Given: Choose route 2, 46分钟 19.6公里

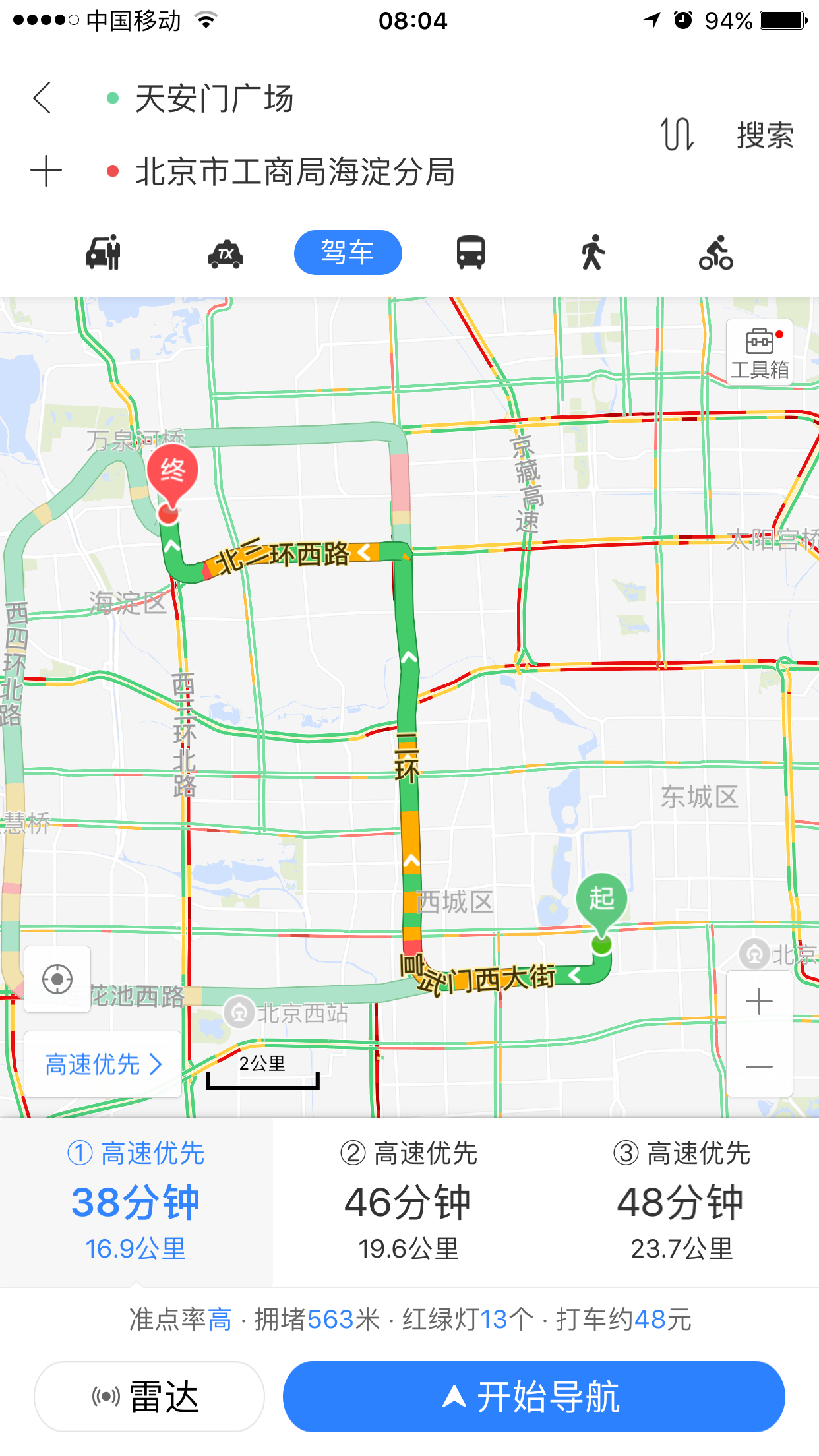Looking at the screenshot, I should point(409,1201).
